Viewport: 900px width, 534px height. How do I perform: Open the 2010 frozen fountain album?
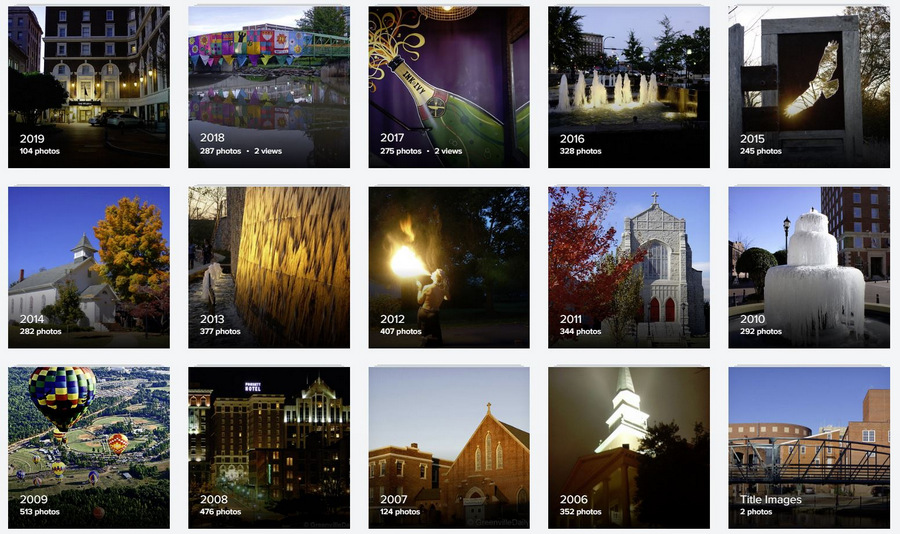[x=808, y=266]
